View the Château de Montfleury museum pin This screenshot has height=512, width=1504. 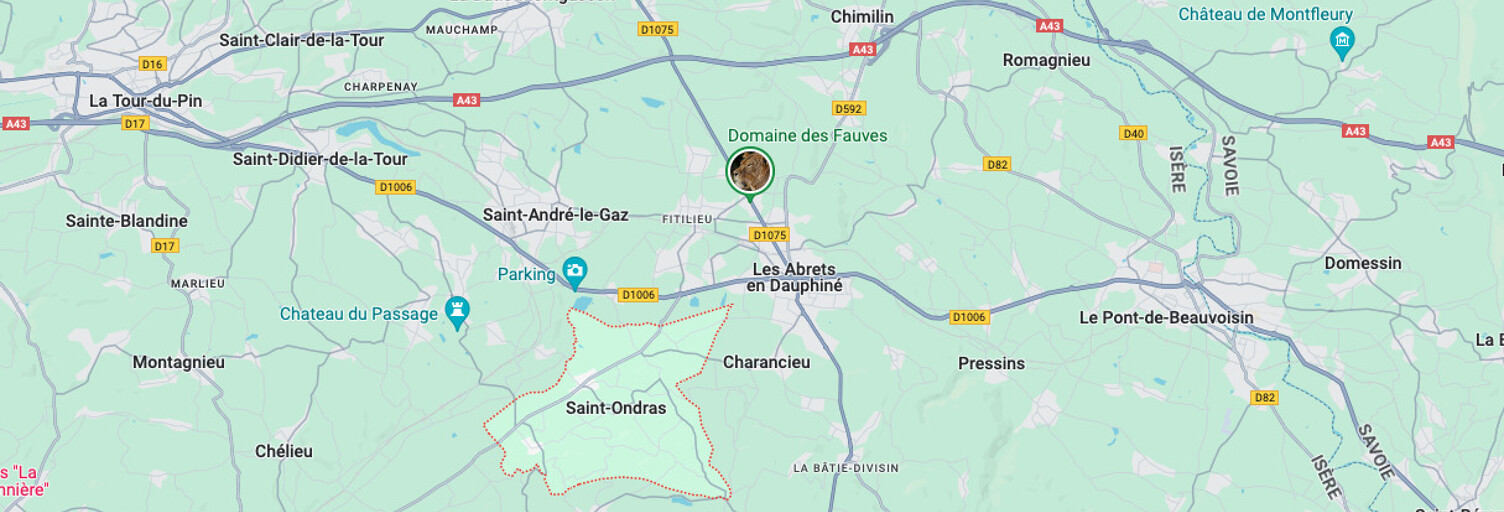pos(1342,42)
